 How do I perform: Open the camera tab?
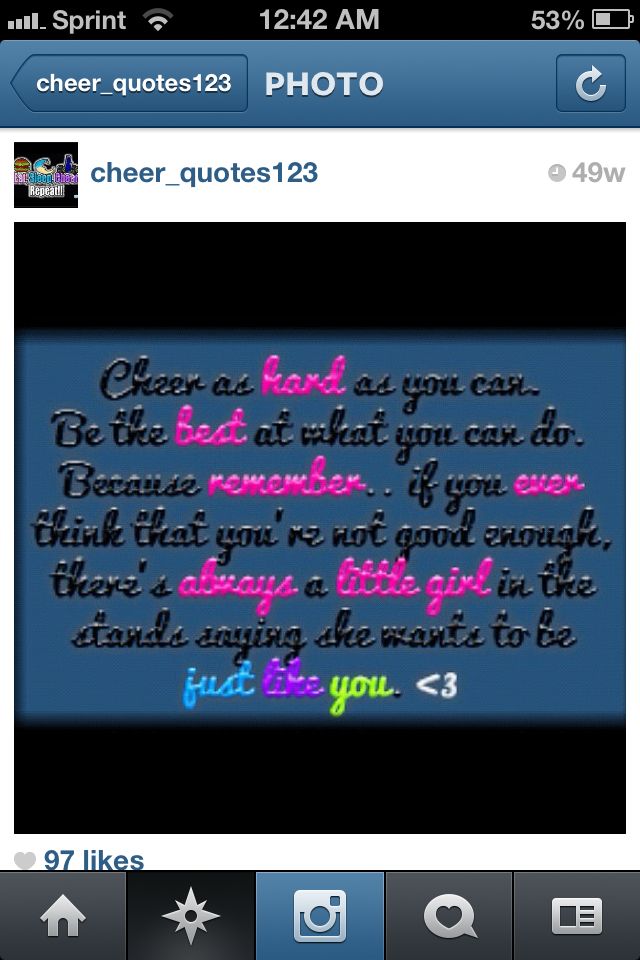tap(320, 916)
